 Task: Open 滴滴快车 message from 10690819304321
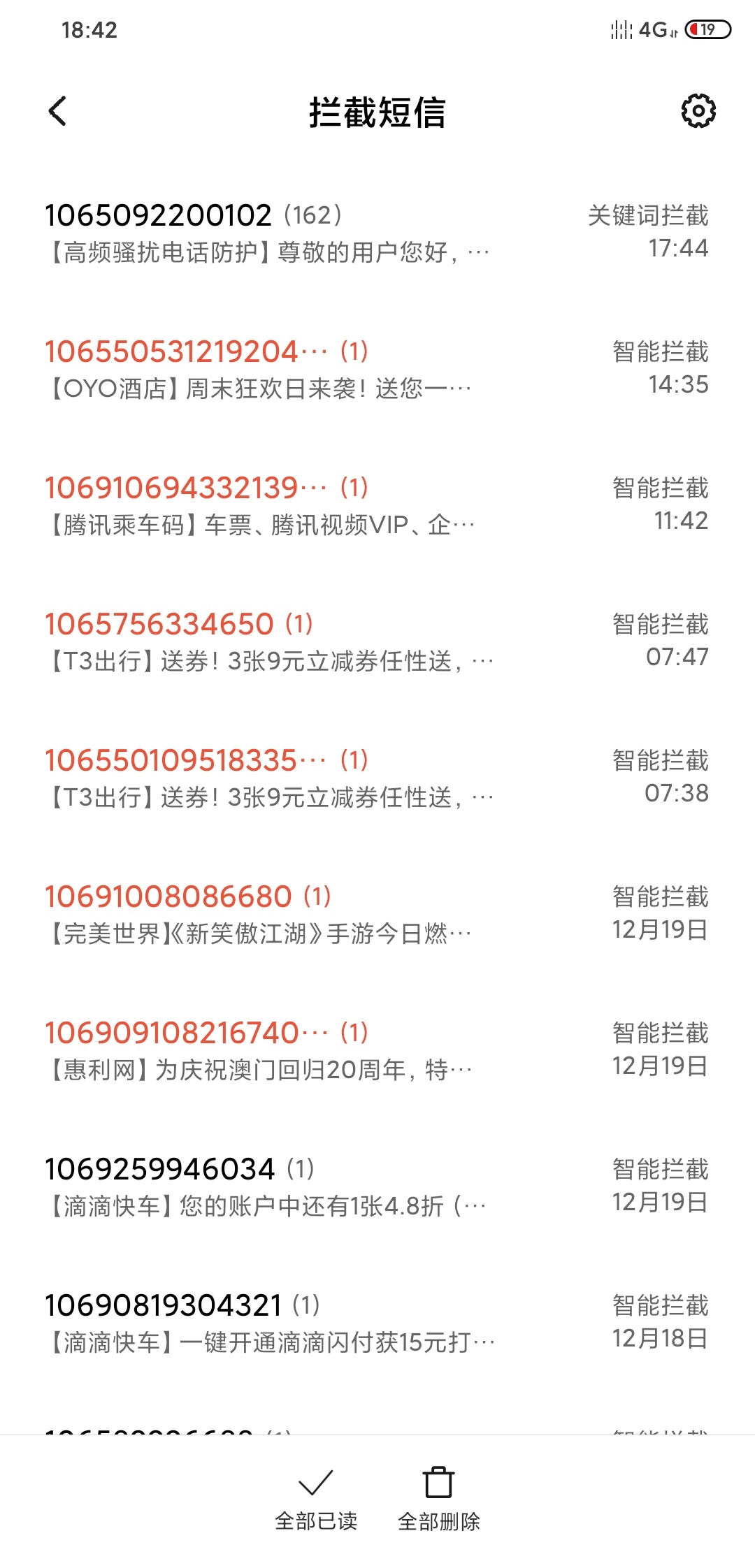pos(377,1323)
